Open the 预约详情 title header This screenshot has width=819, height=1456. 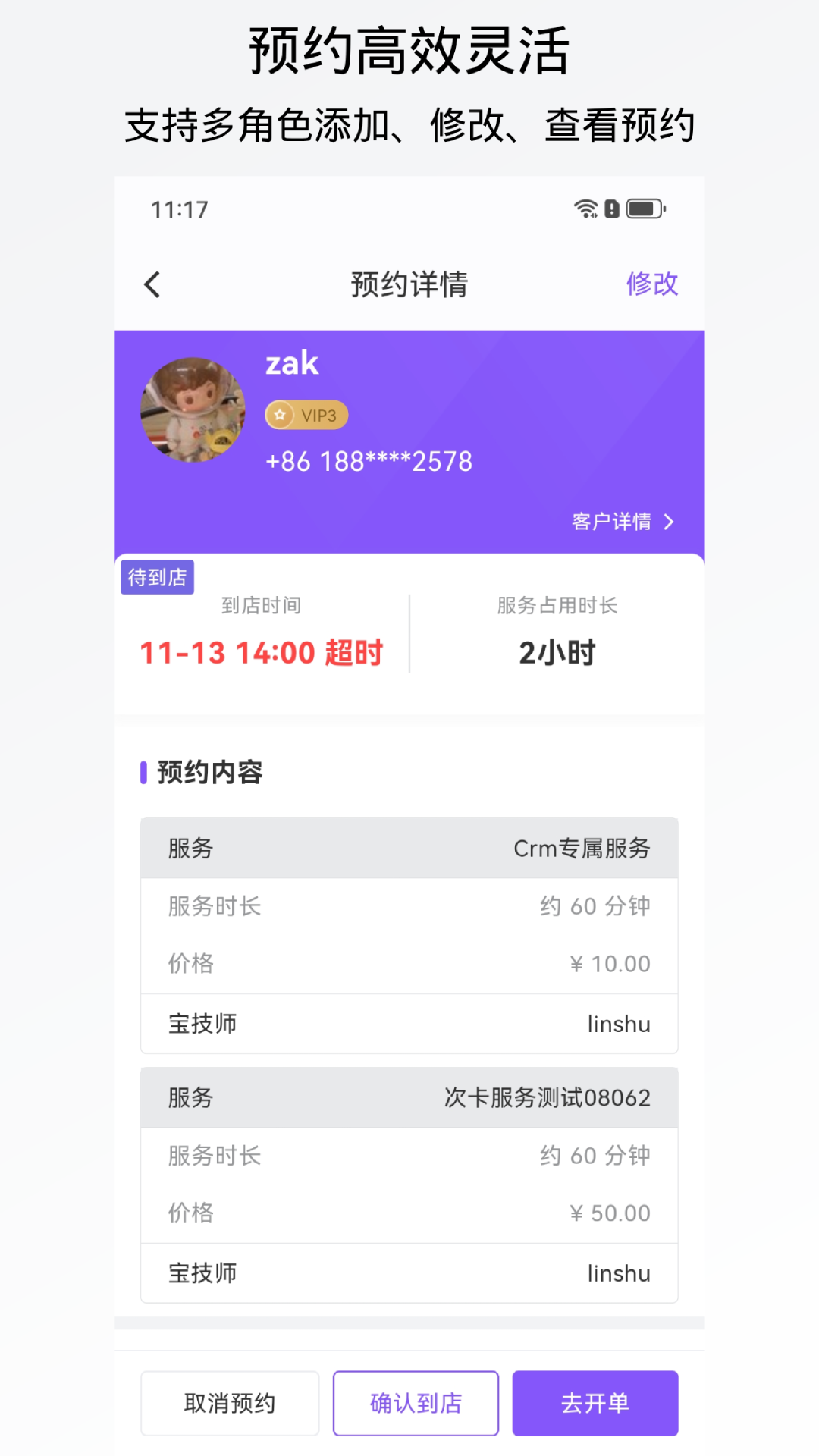coord(408,284)
